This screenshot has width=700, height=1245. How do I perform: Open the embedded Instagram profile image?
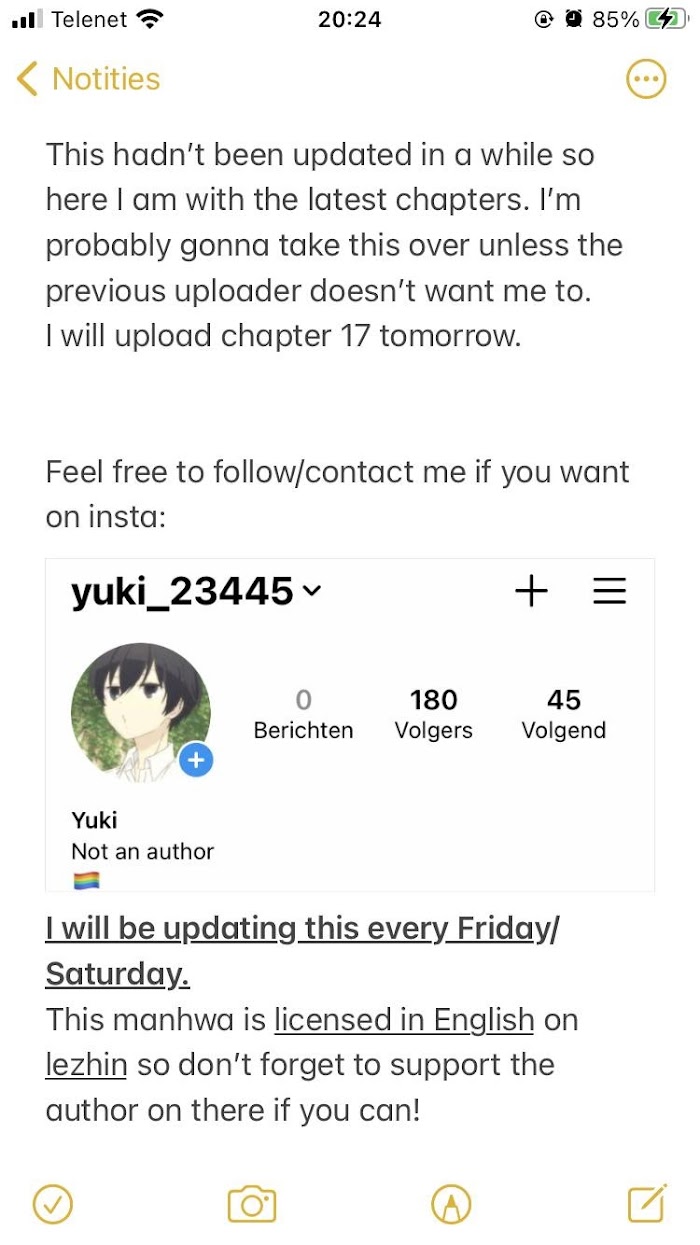pyautogui.click(x=350, y=725)
